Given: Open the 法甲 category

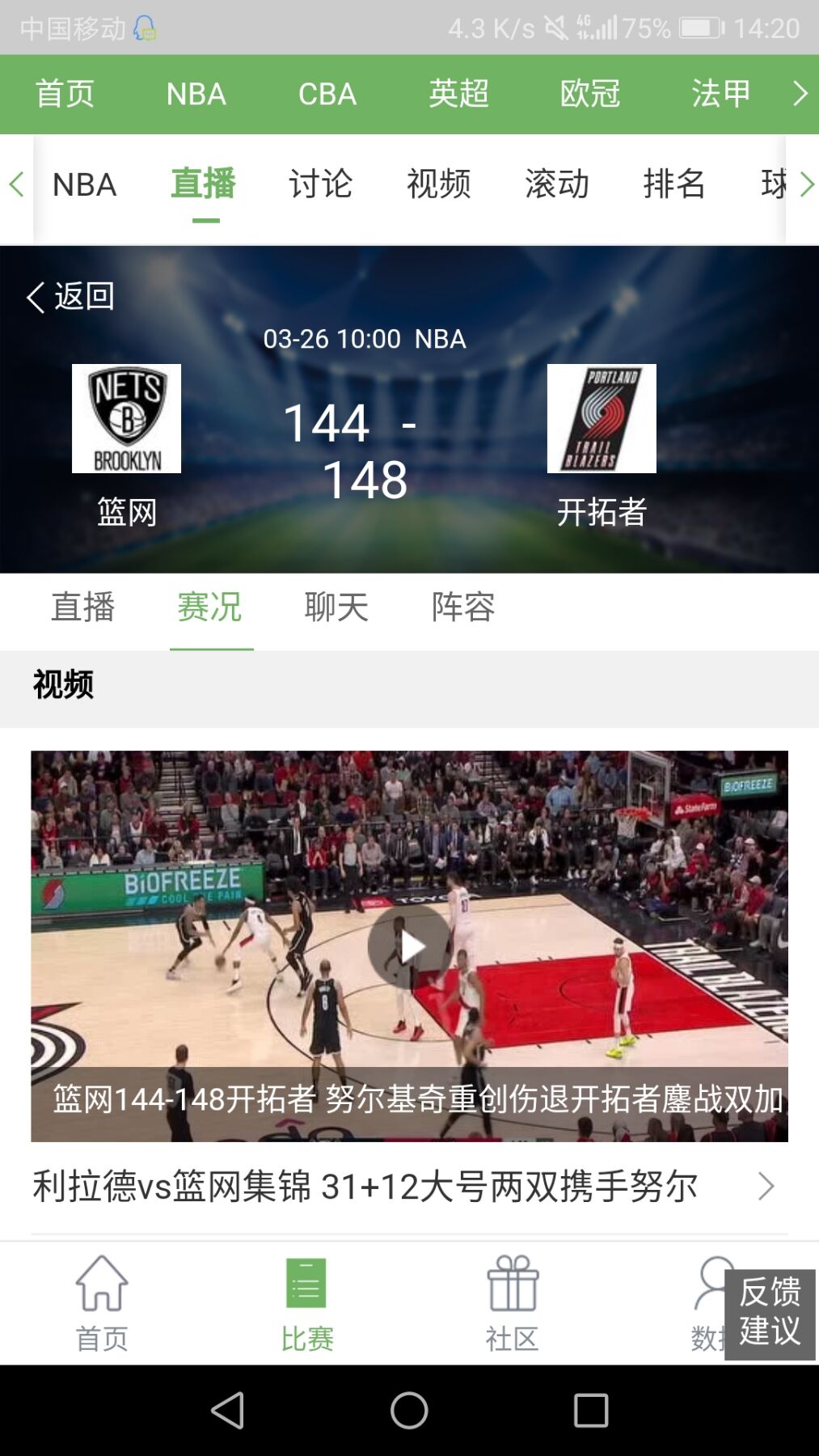Looking at the screenshot, I should (720, 94).
